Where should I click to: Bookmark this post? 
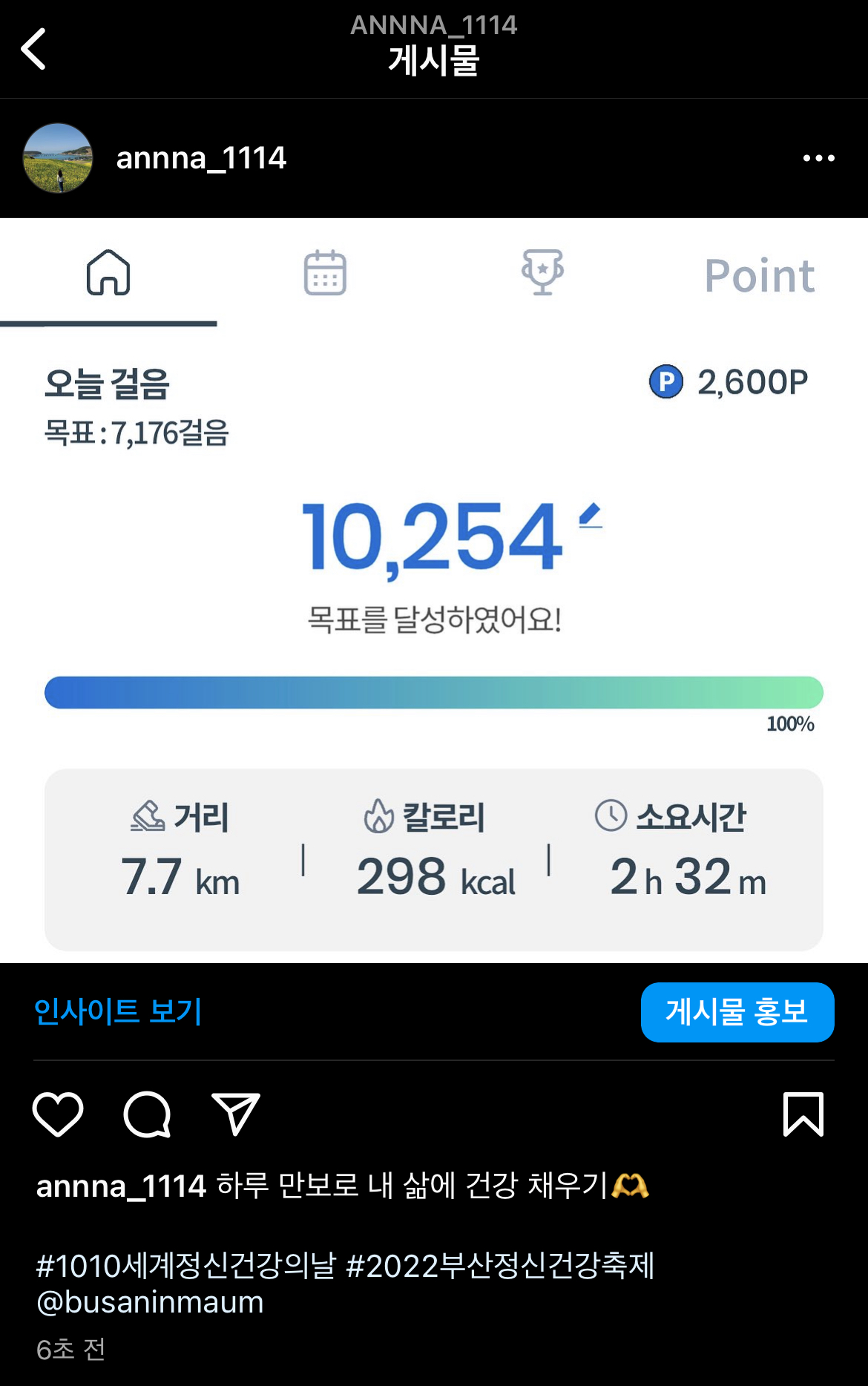tap(803, 1114)
